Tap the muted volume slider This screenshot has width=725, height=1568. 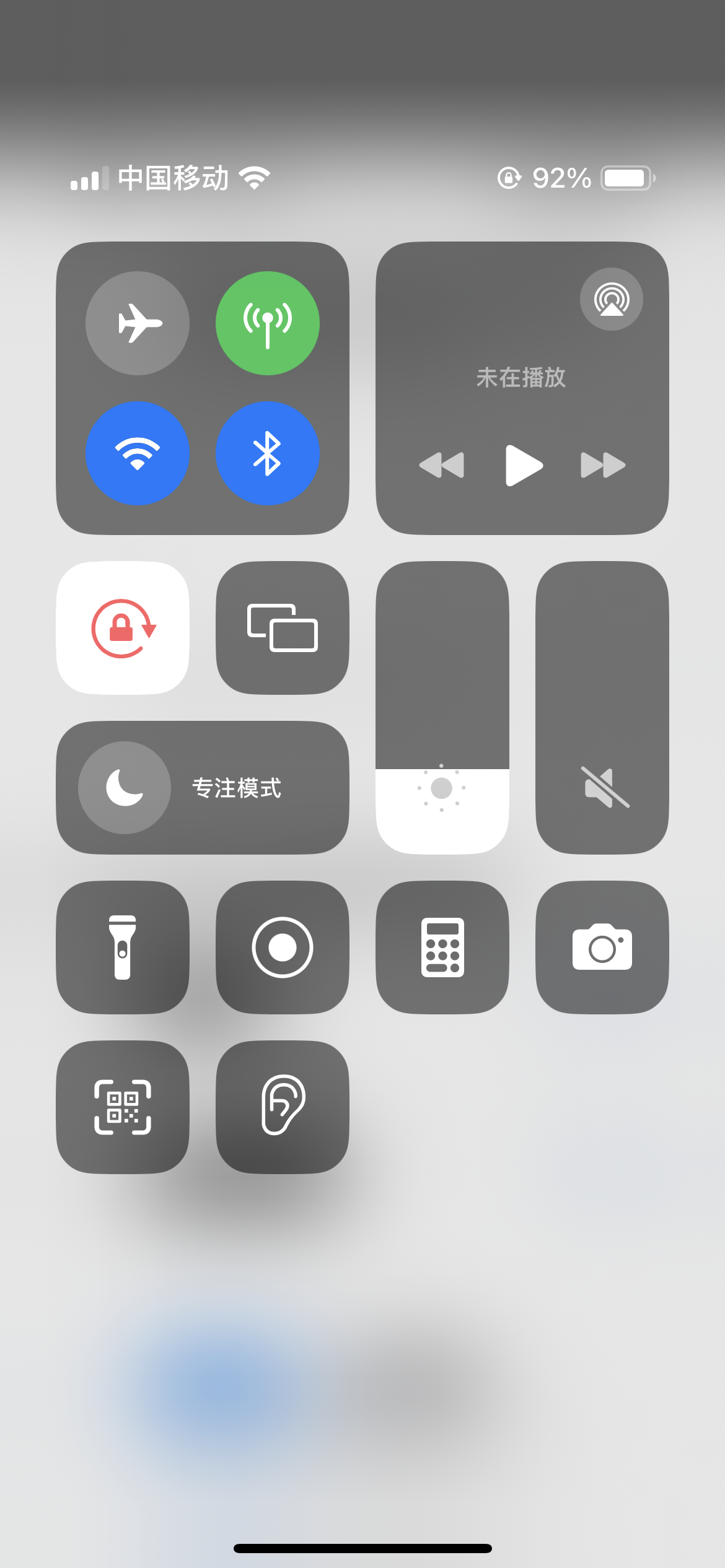coord(602,707)
